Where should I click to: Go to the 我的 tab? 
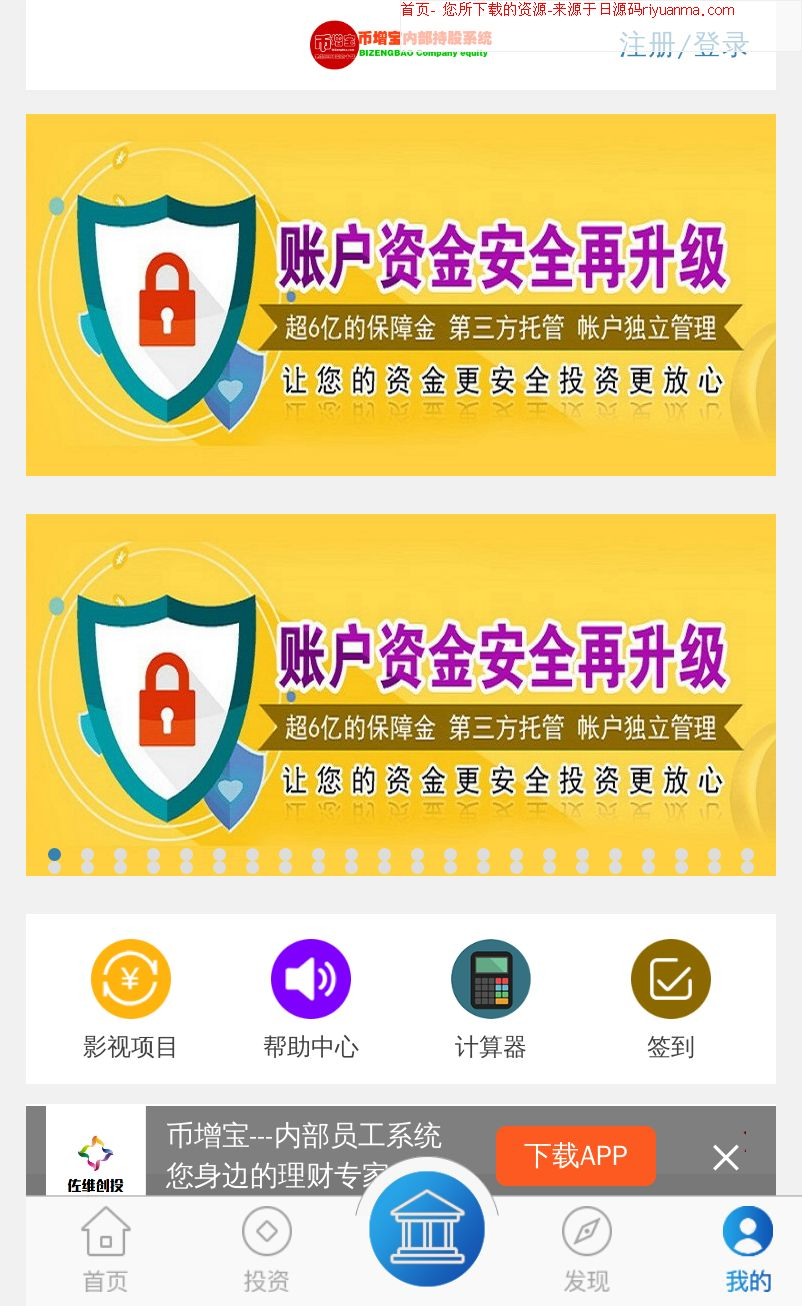[x=748, y=1250]
